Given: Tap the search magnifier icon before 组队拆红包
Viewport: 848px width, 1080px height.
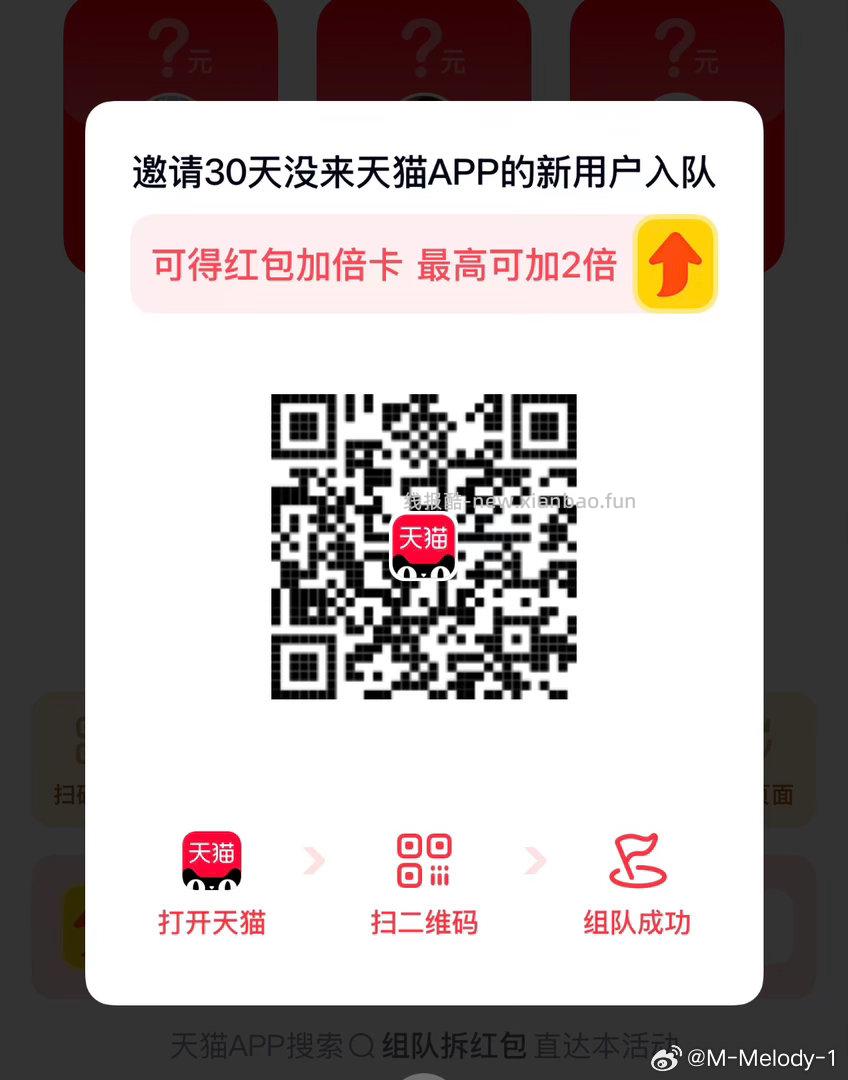Looking at the screenshot, I should [361, 1045].
